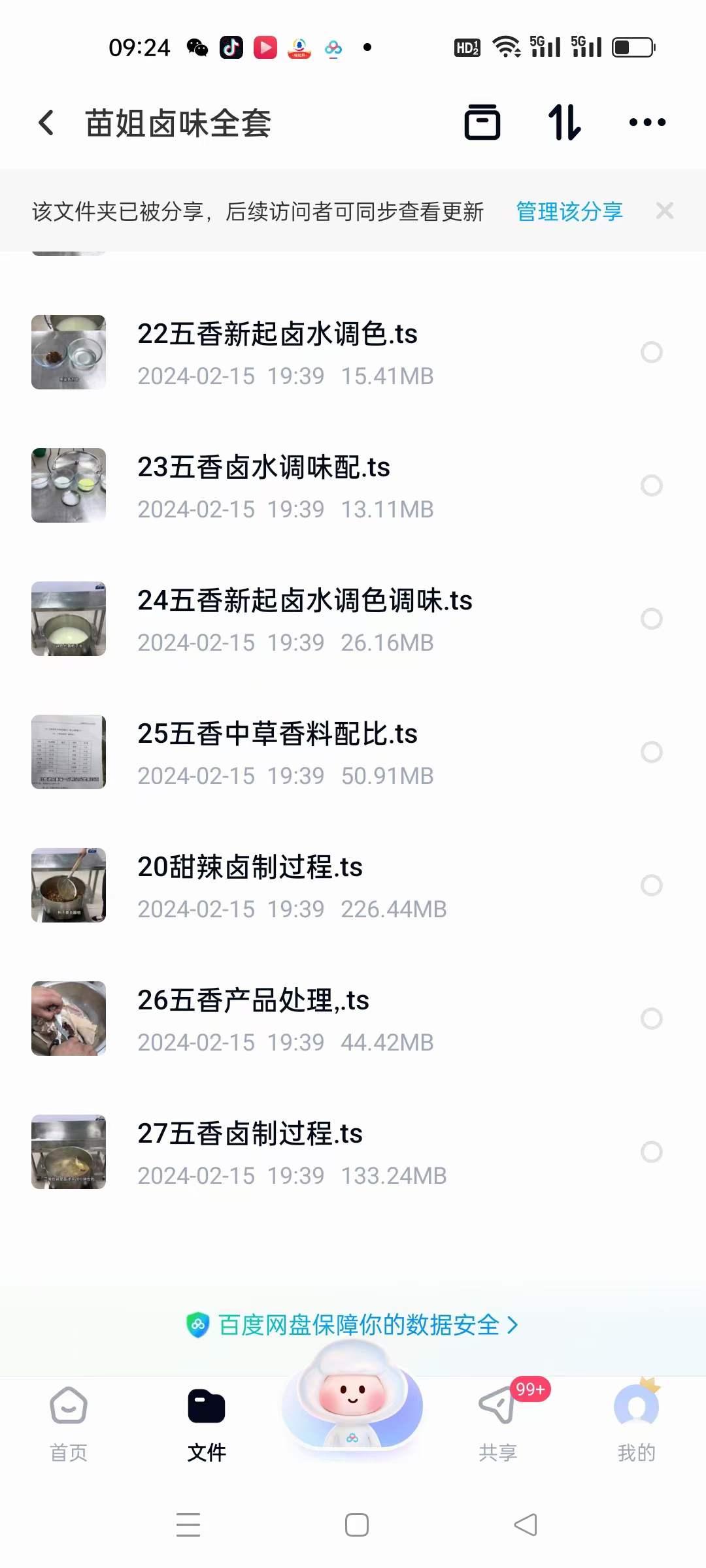Dismiss the share notice banner
The height and width of the screenshot is (1568, 706).
click(x=665, y=210)
